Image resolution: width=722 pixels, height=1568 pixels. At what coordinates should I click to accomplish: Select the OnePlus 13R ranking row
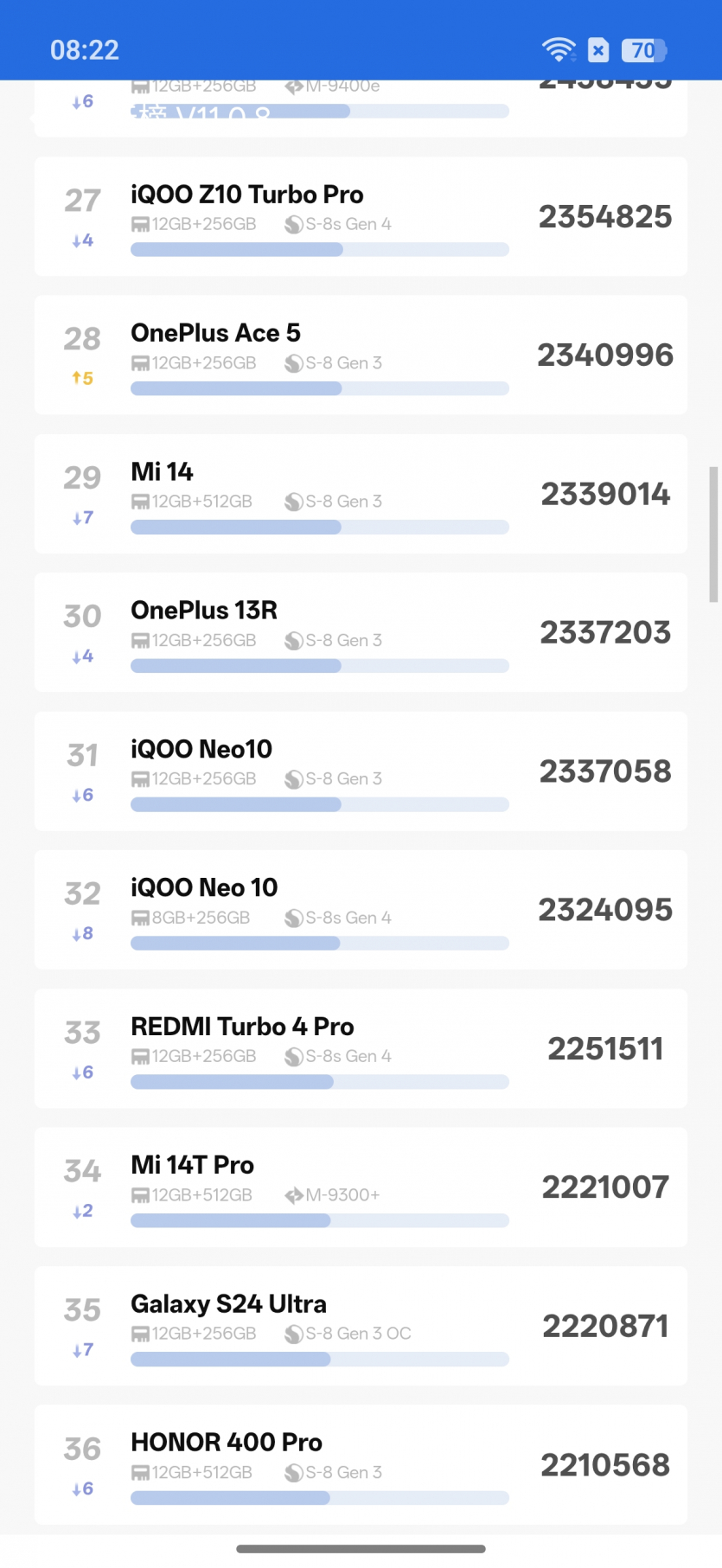361,632
